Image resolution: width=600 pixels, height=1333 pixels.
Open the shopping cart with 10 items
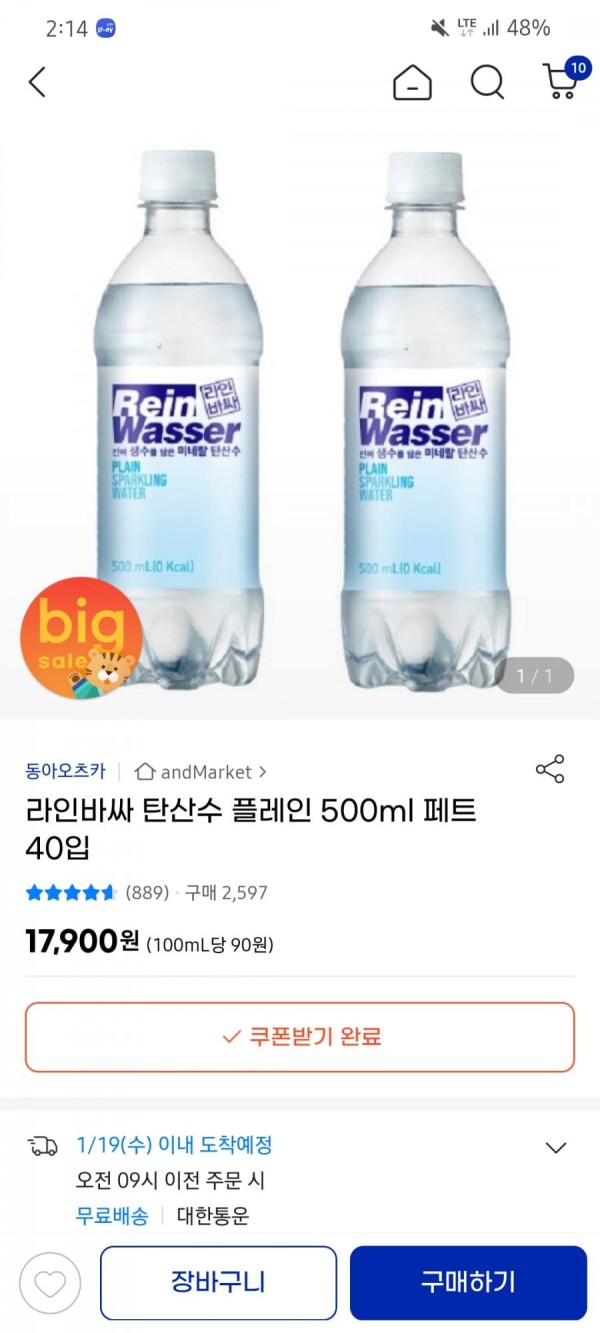point(560,82)
